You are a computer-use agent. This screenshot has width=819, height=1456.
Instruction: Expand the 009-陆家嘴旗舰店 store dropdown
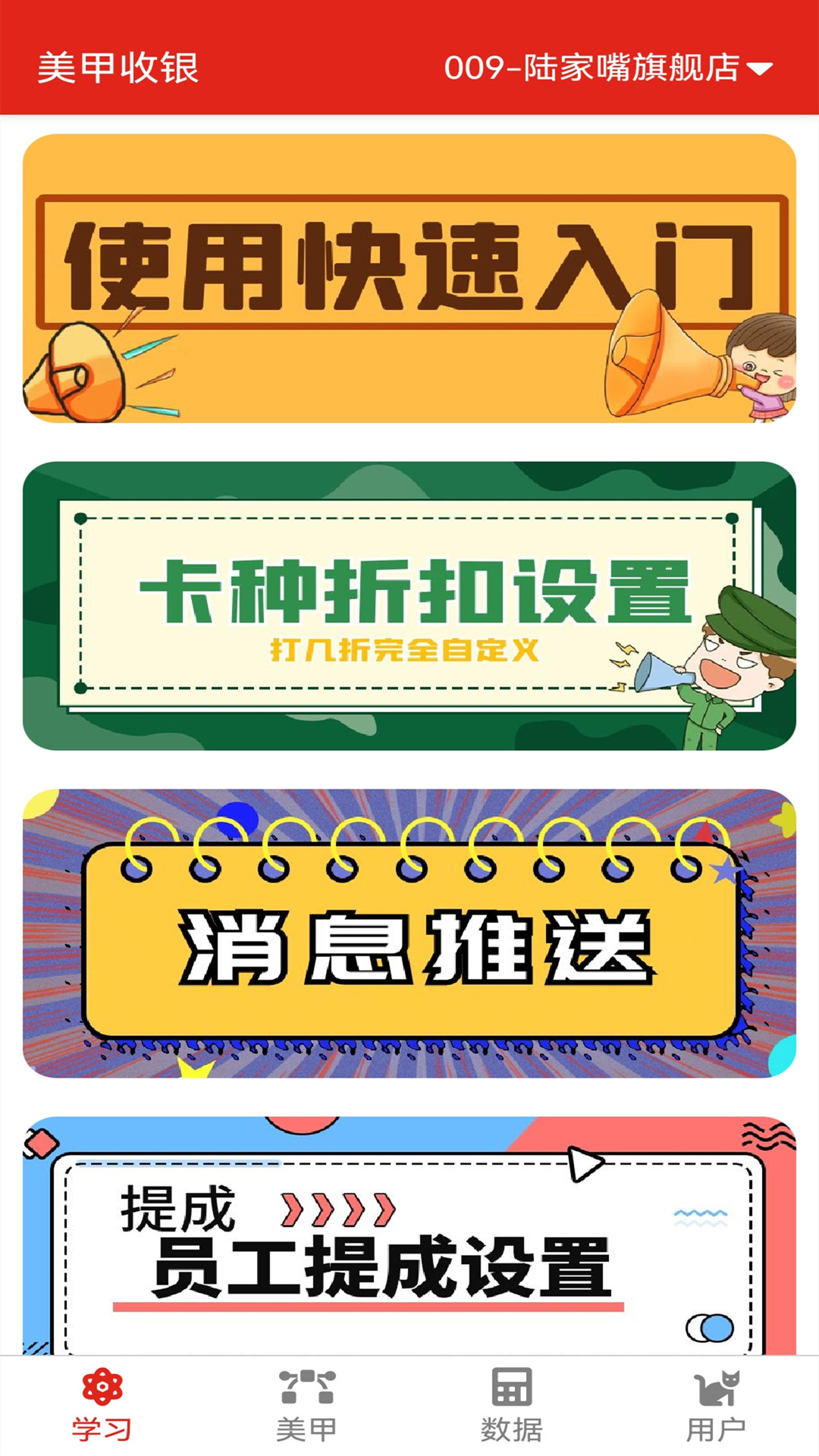608,68
